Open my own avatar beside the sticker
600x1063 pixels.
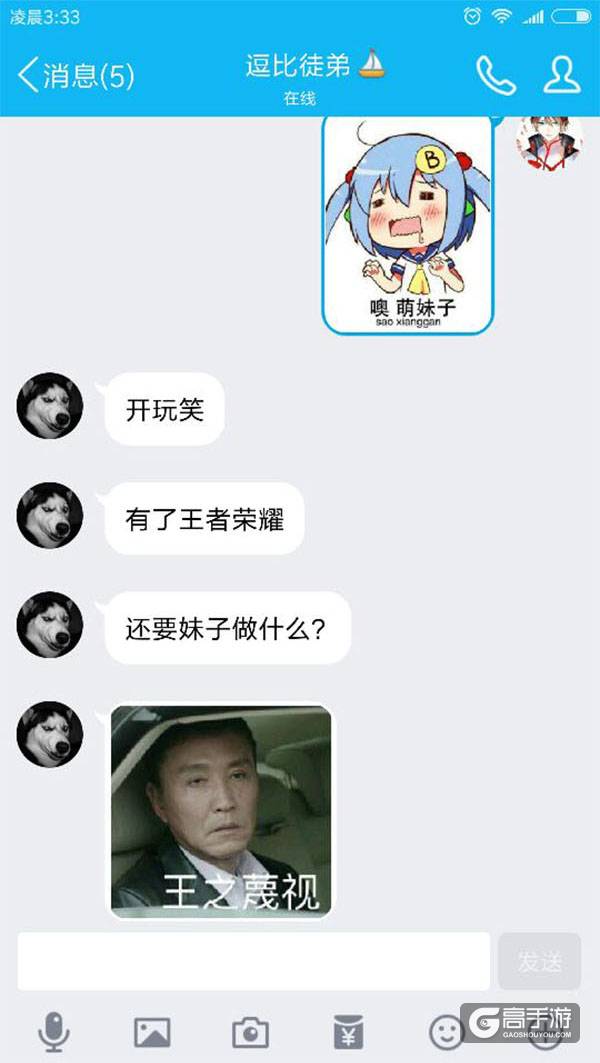coord(549,140)
